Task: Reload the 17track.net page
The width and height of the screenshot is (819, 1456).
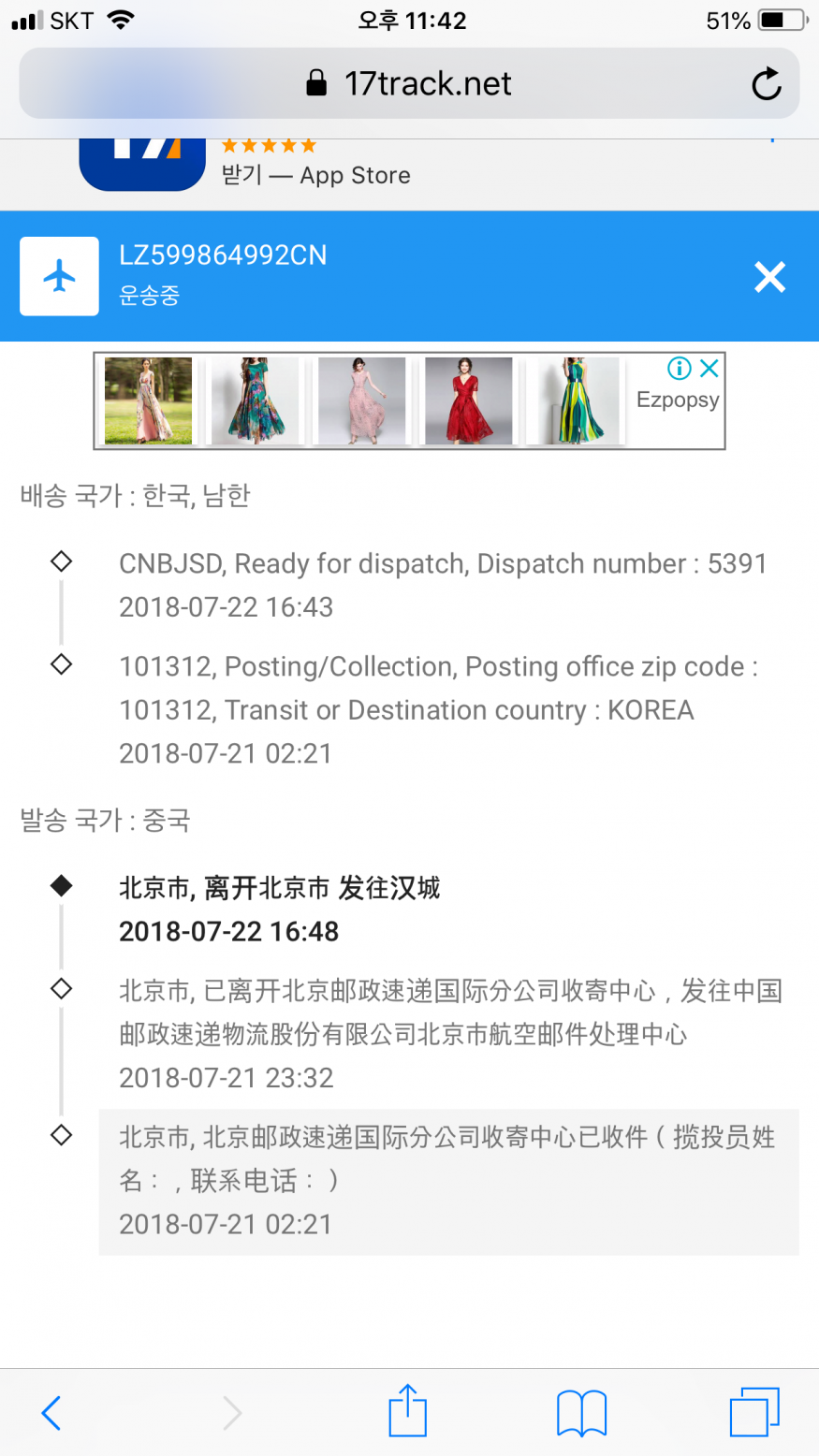Action: tap(766, 84)
